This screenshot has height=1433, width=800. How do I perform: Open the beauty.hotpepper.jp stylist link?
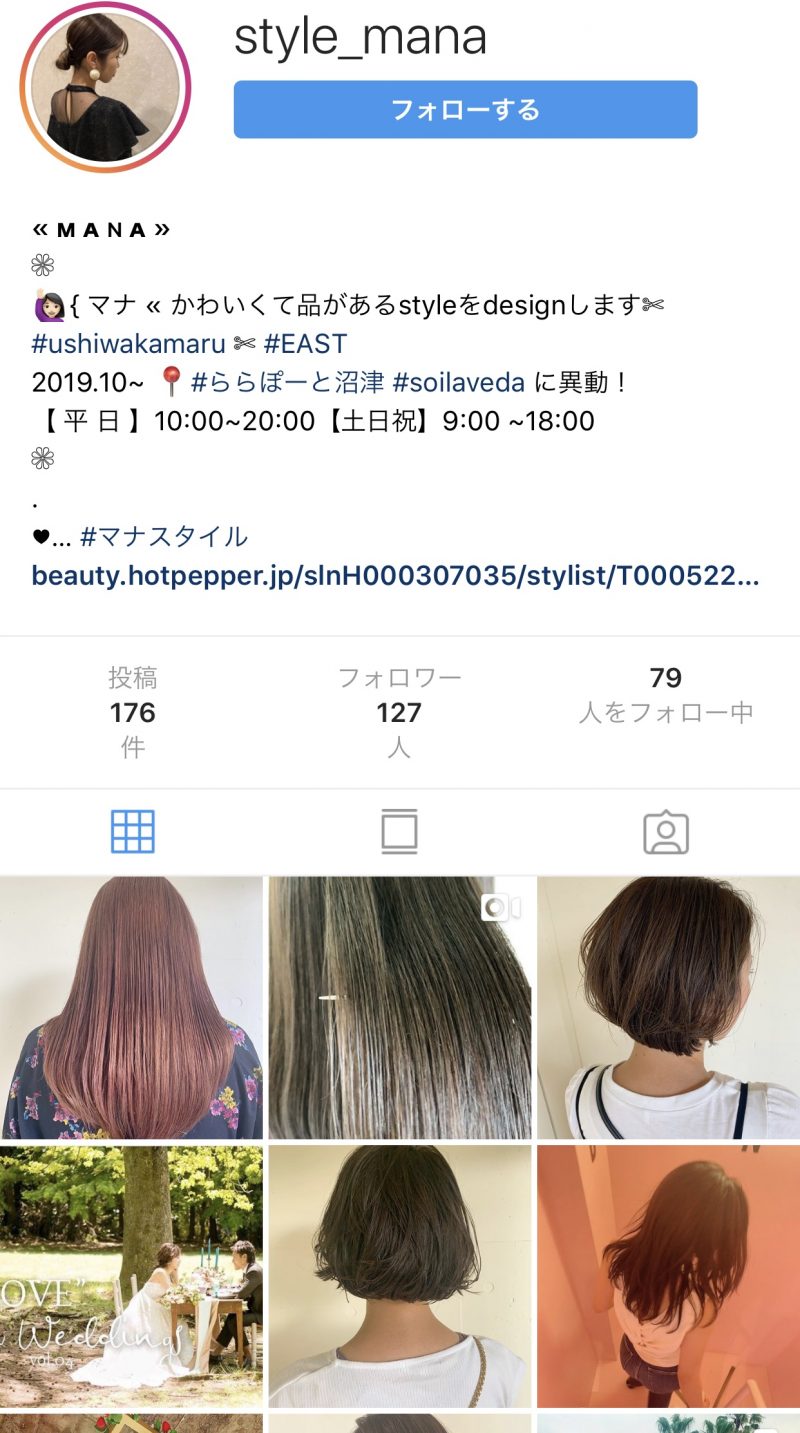(x=395, y=576)
